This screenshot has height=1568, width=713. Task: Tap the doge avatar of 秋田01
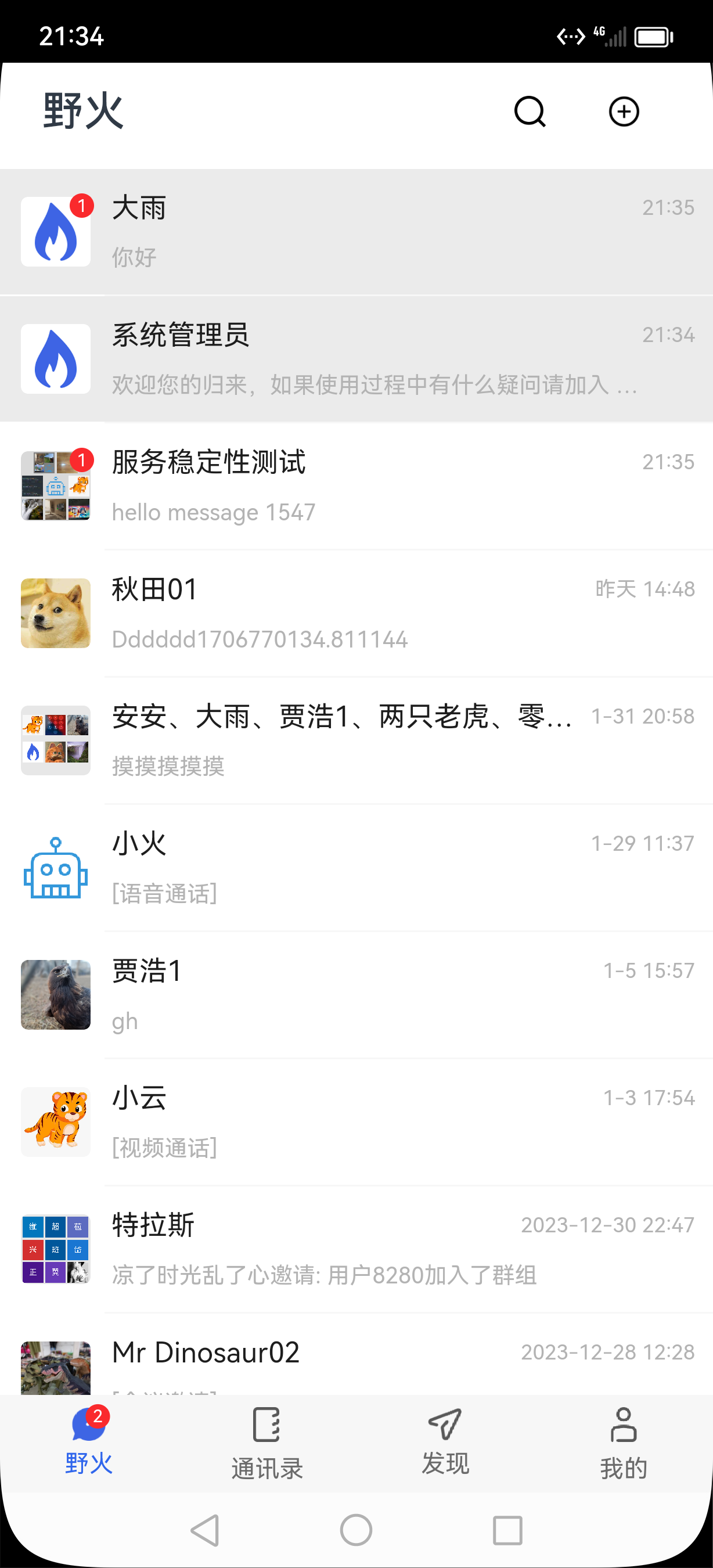tap(55, 614)
